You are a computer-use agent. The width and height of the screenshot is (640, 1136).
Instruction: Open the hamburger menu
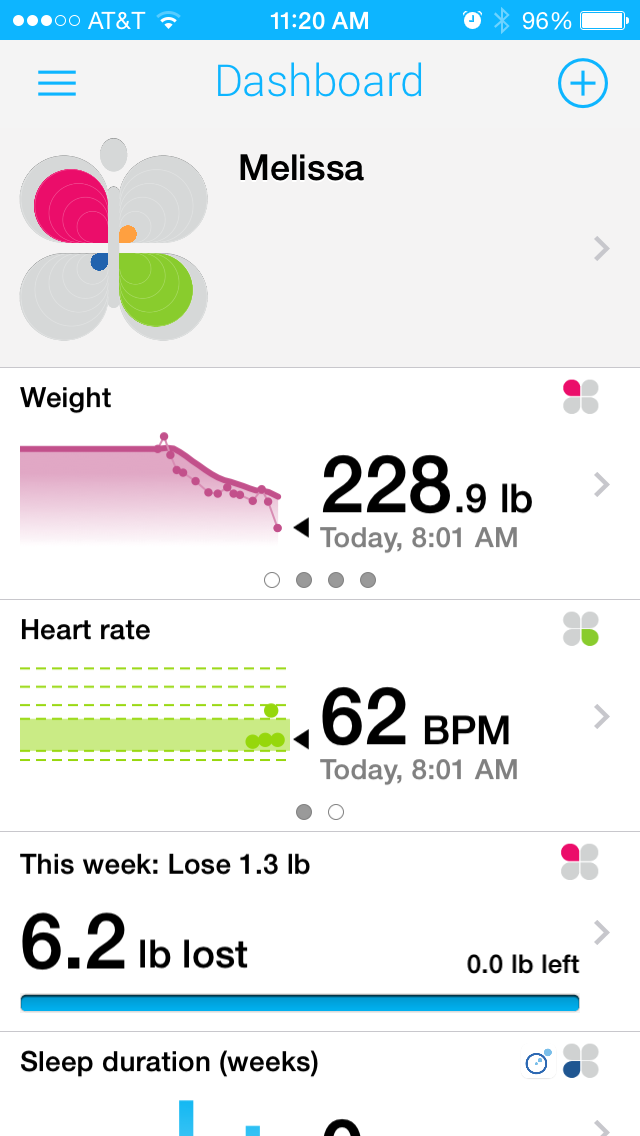coord(57,83)
